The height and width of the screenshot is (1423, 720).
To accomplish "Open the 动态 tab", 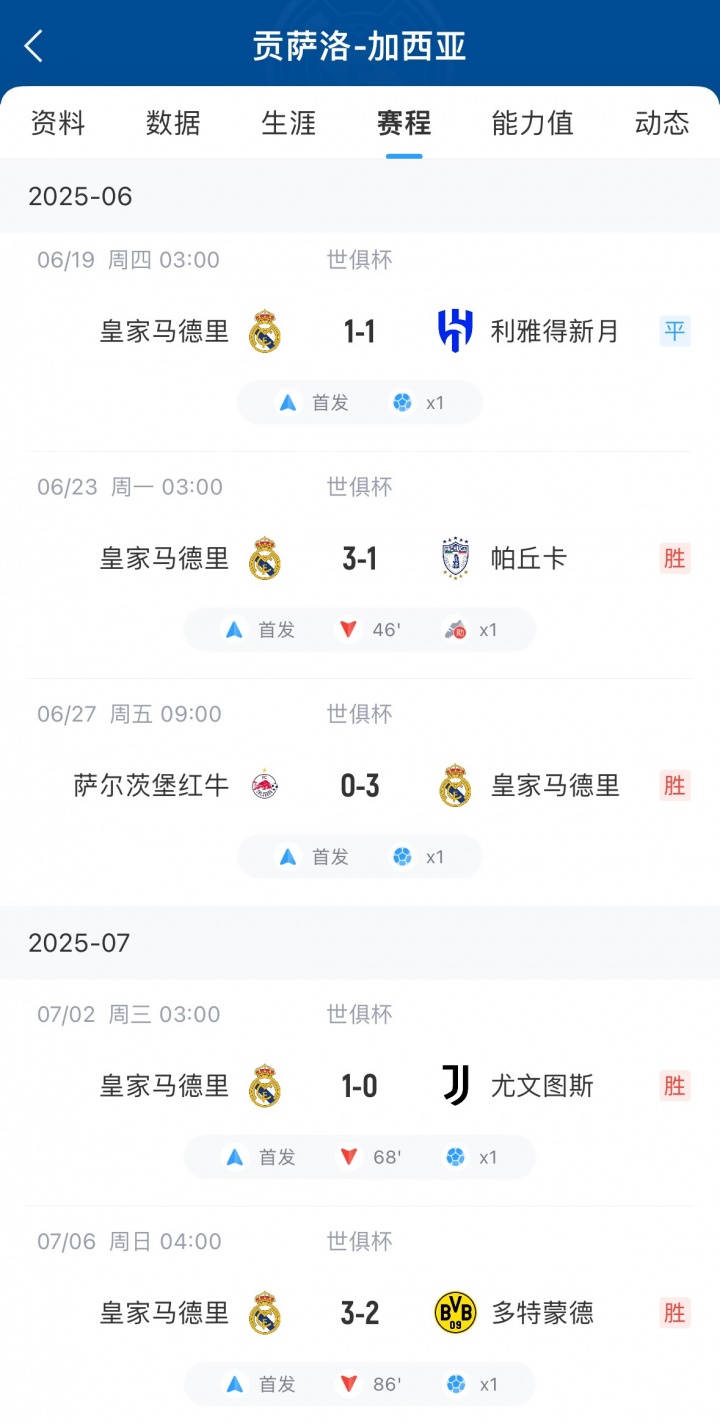I will pyautogui.click(x=662, y=123).
